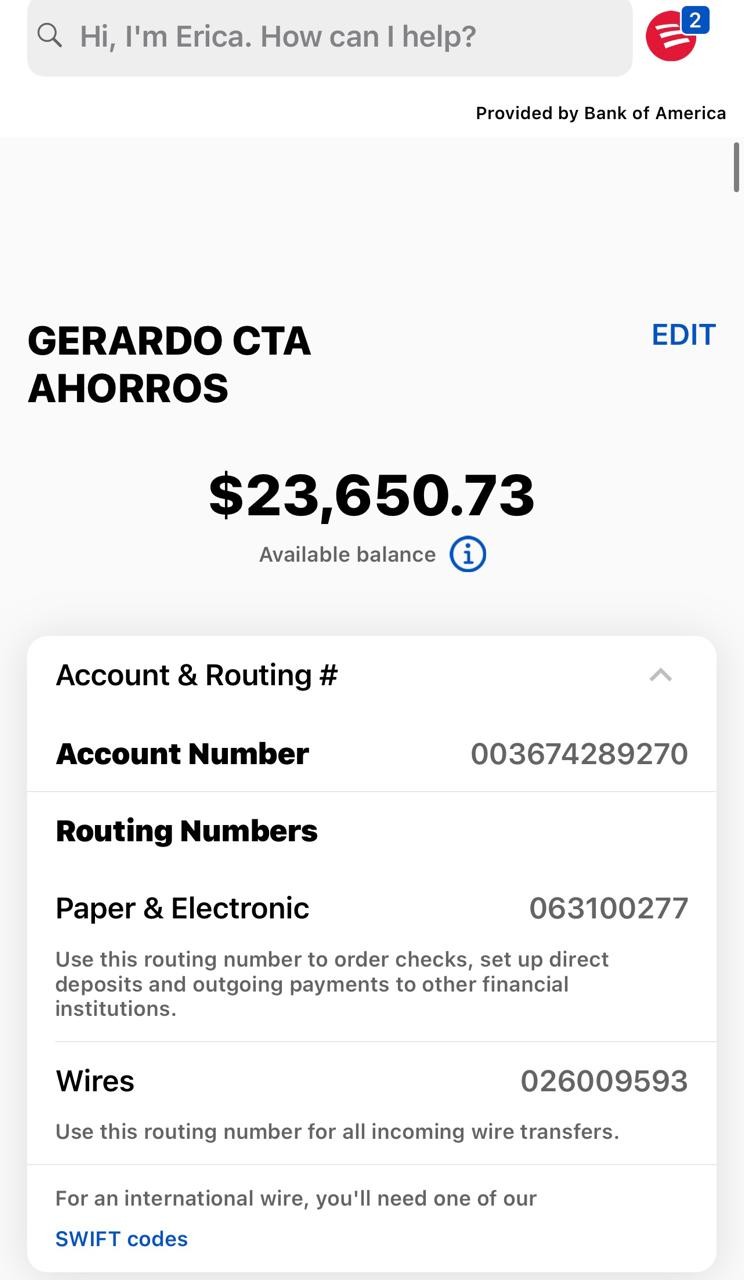Show available balance info
Image resolution: width=744 pixels, height=1280 pixels.
pyautogui.click(x=468, y=554)
